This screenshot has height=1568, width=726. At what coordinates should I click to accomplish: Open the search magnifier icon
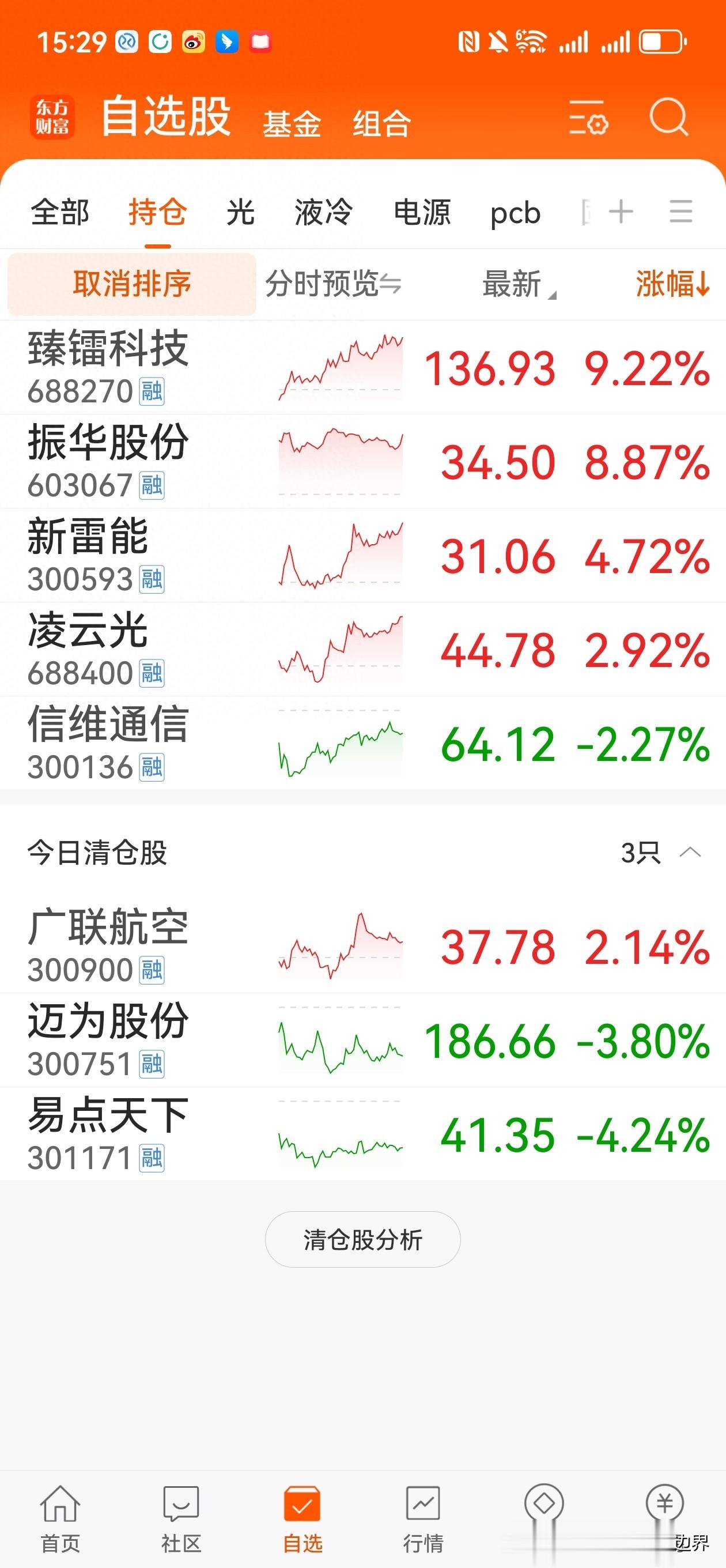(x=668, y=117)
